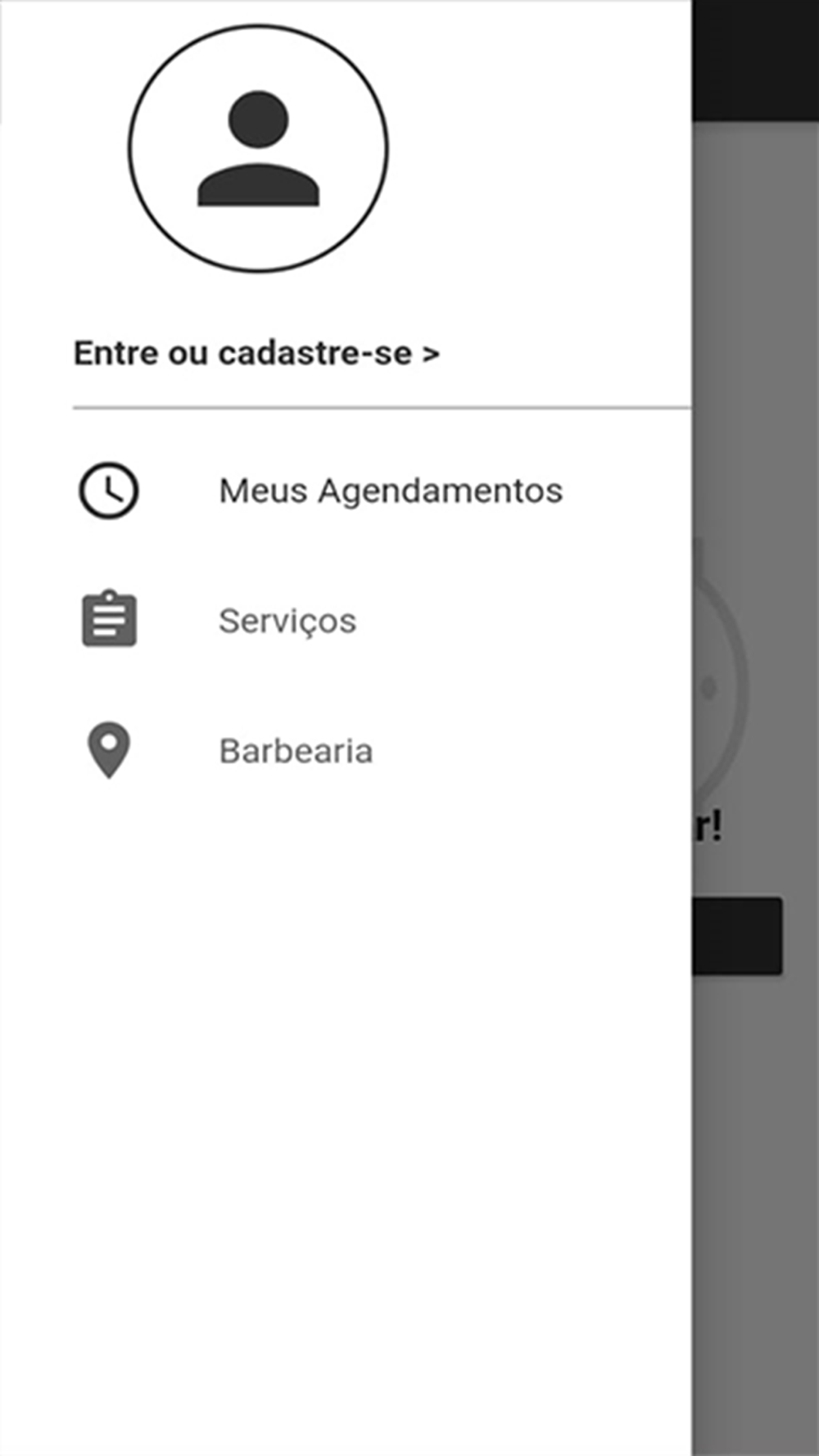
Task: Tap the profile avatar placeholder
Action: point(258,148)
